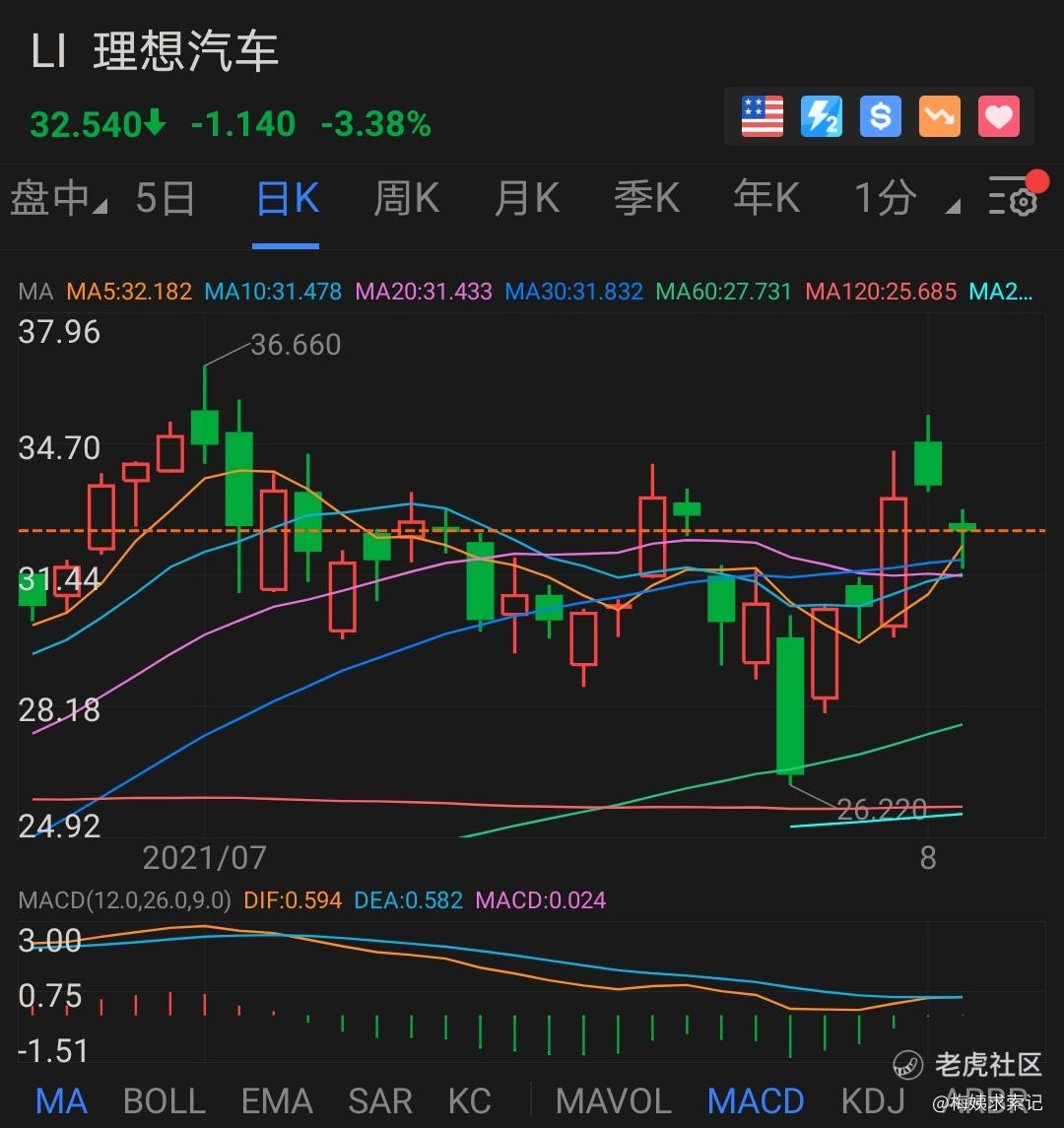Show the 季K quarterly chart
Viewport: 1064px width, 1128px height.
click(646, 200)
